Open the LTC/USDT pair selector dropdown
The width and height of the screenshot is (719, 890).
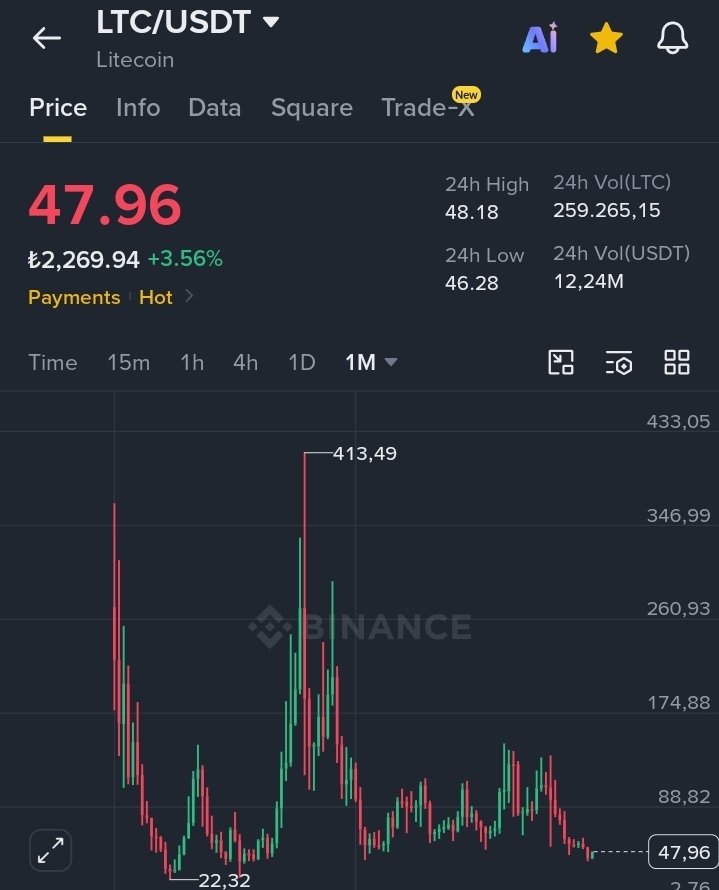tap(188, 22)
